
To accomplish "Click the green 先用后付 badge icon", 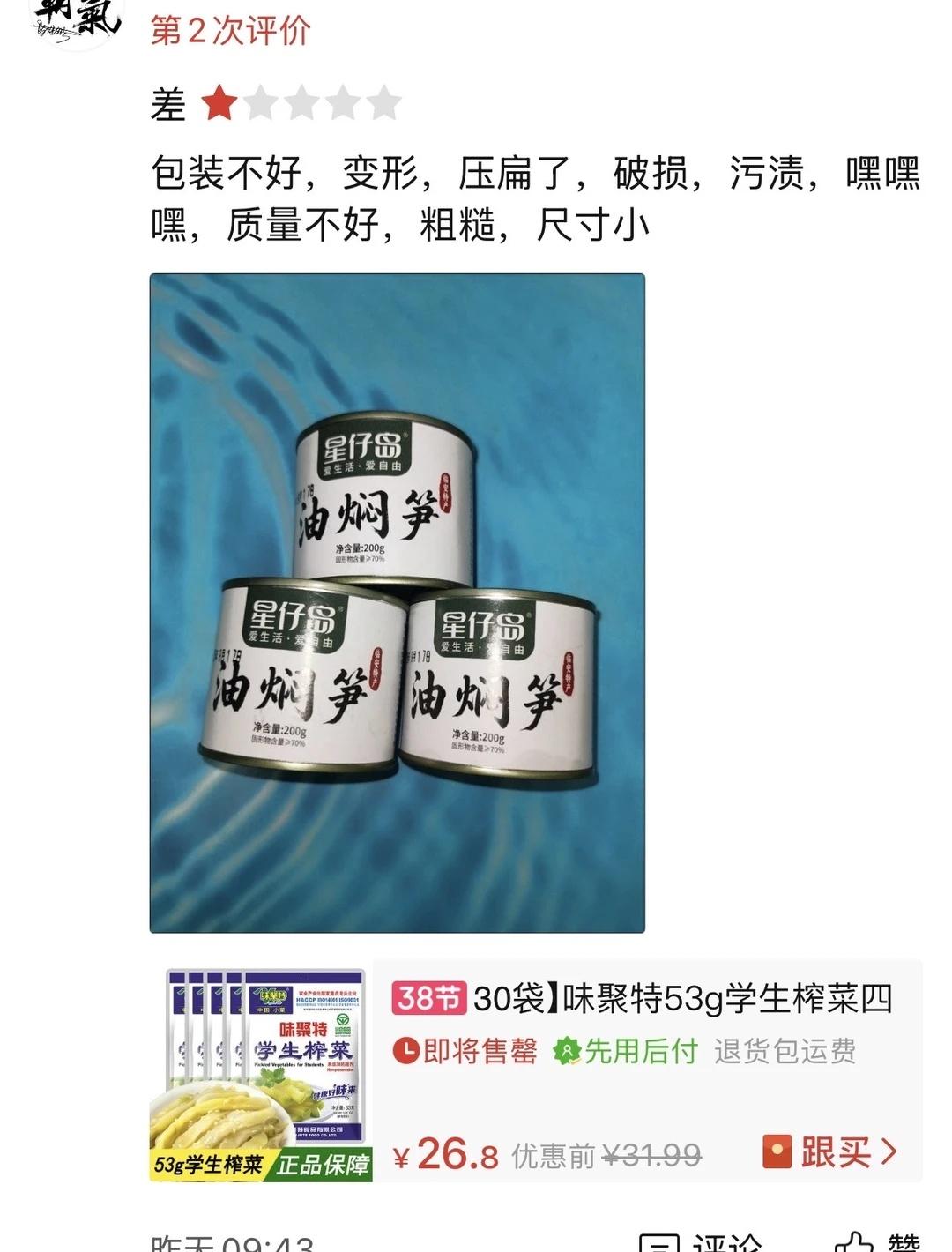I will 567,1051.
